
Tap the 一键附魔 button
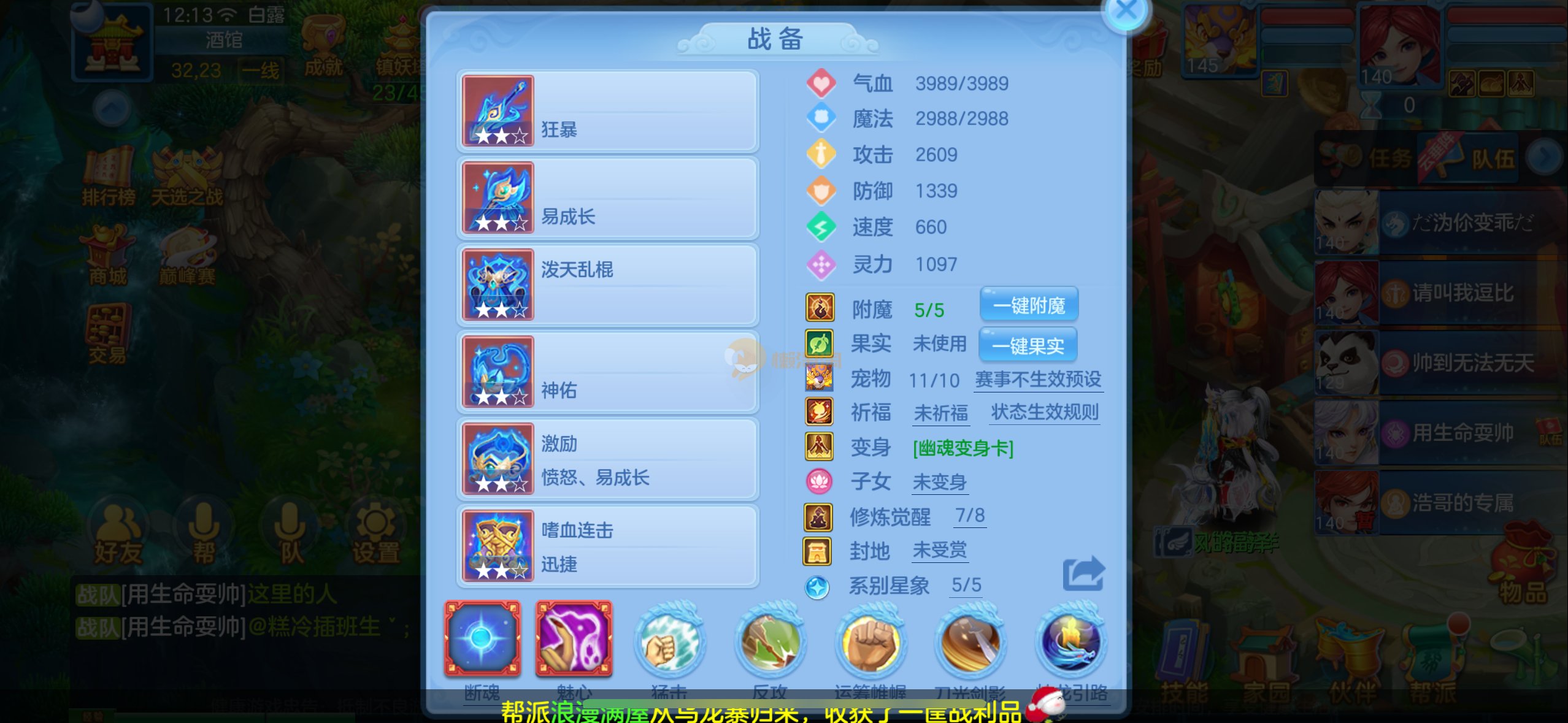[x=1029, y=305]
